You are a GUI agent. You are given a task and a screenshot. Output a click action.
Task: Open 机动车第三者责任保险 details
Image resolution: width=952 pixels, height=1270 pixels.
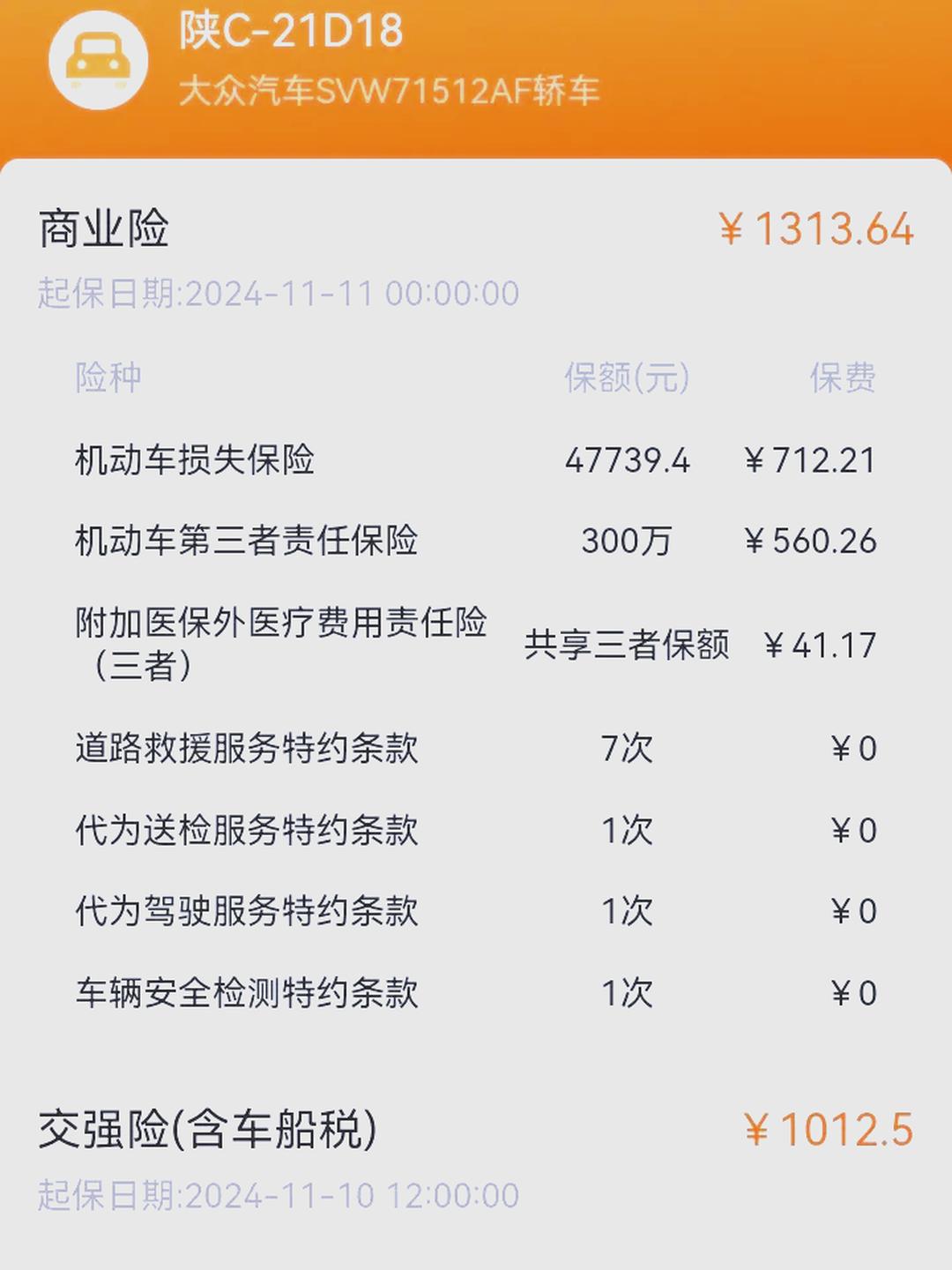pos(247,541)
